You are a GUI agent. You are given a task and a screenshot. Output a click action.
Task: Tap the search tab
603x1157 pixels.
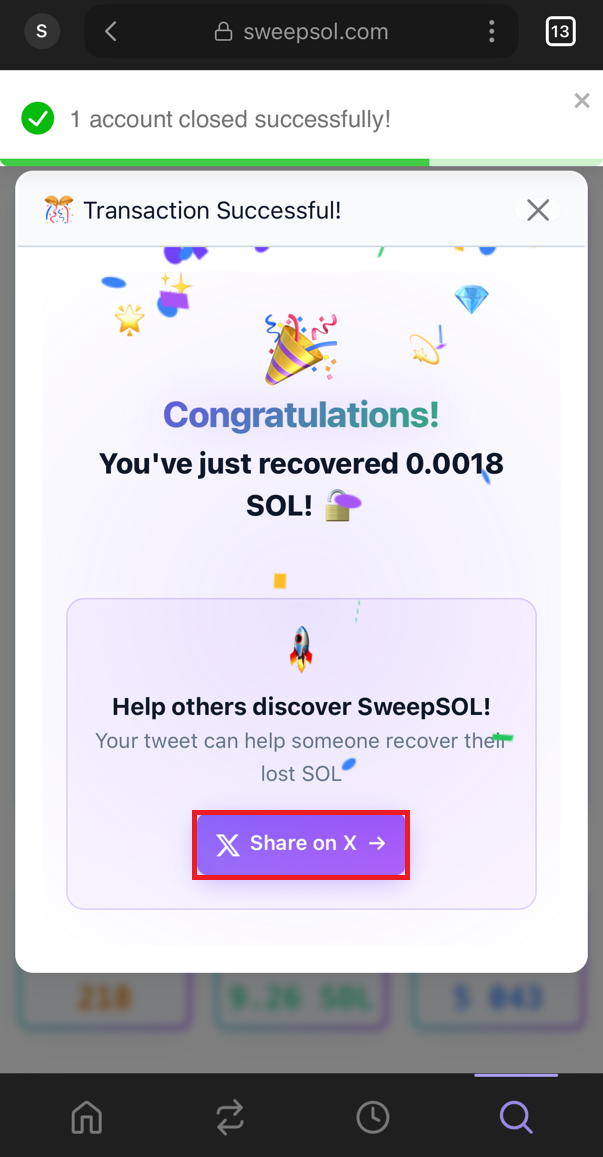pyautogui.click(x=516, y=1117)
